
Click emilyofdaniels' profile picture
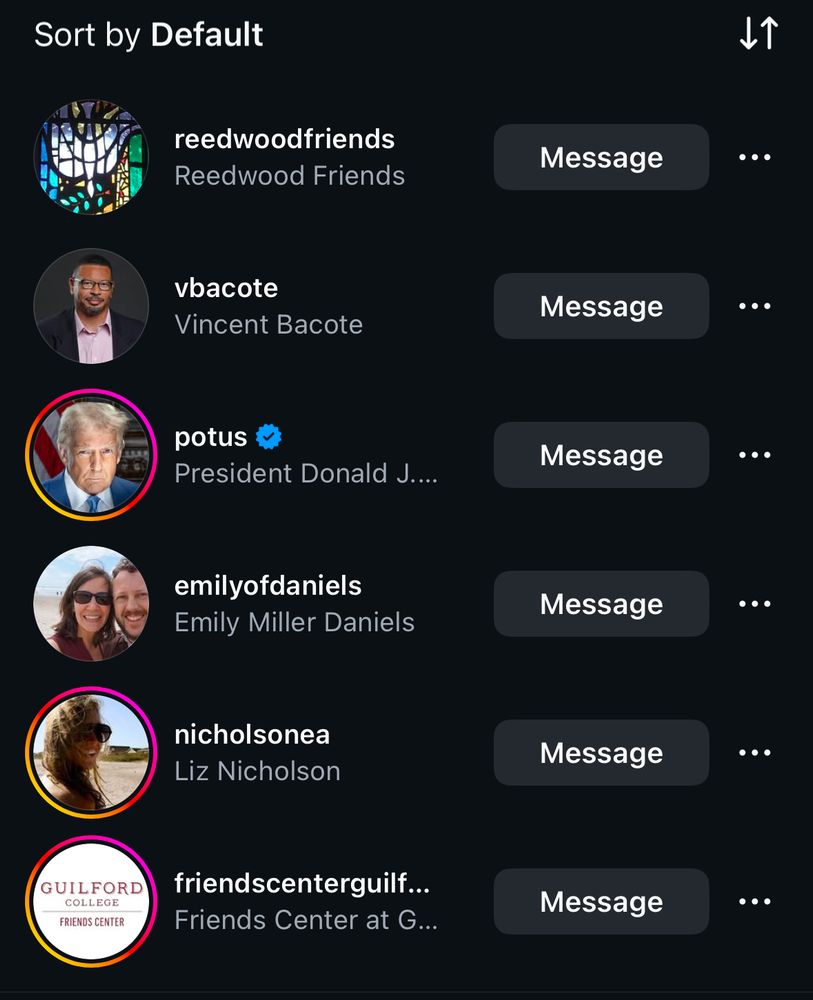pos(91,603)
